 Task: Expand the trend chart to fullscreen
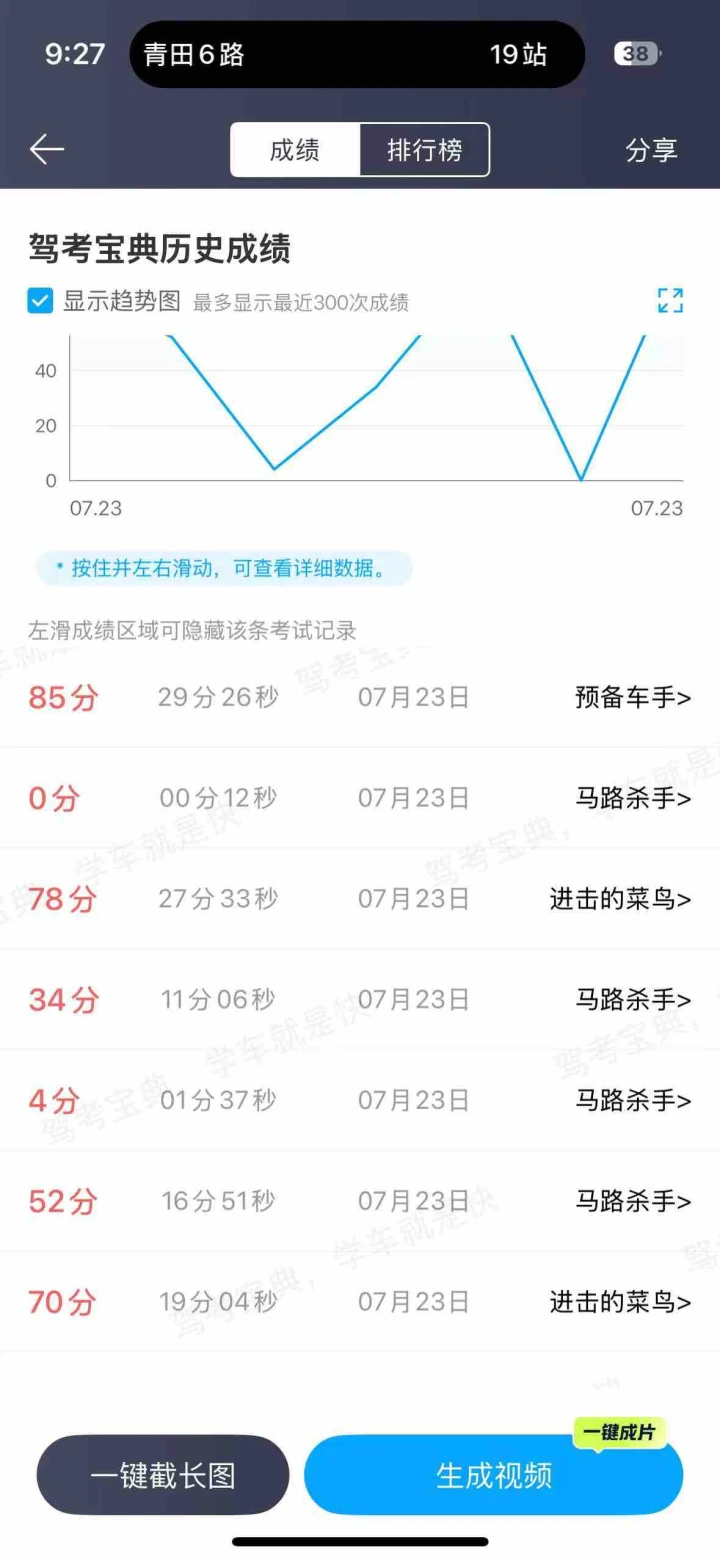pyautogui.click(x=670, y=300)
